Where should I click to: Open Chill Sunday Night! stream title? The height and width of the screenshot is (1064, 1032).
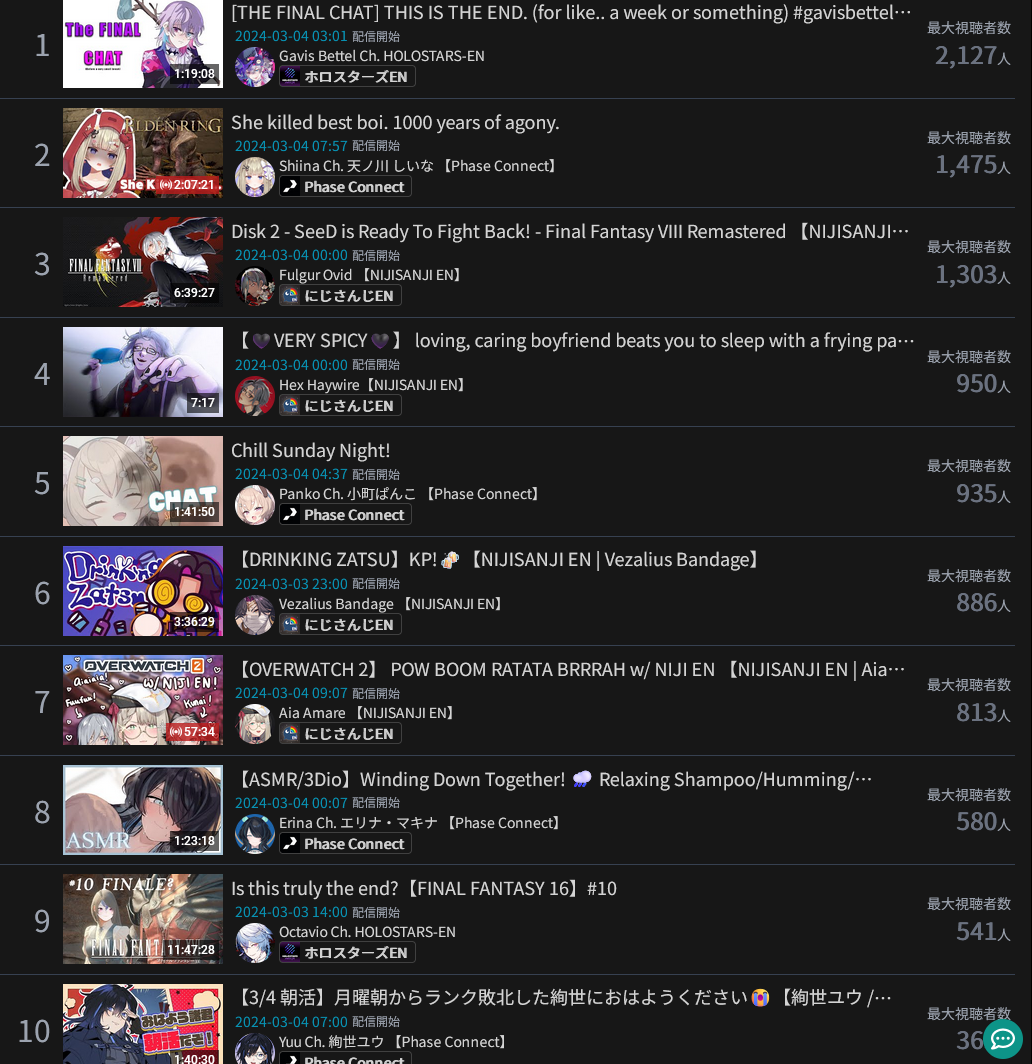310,450
